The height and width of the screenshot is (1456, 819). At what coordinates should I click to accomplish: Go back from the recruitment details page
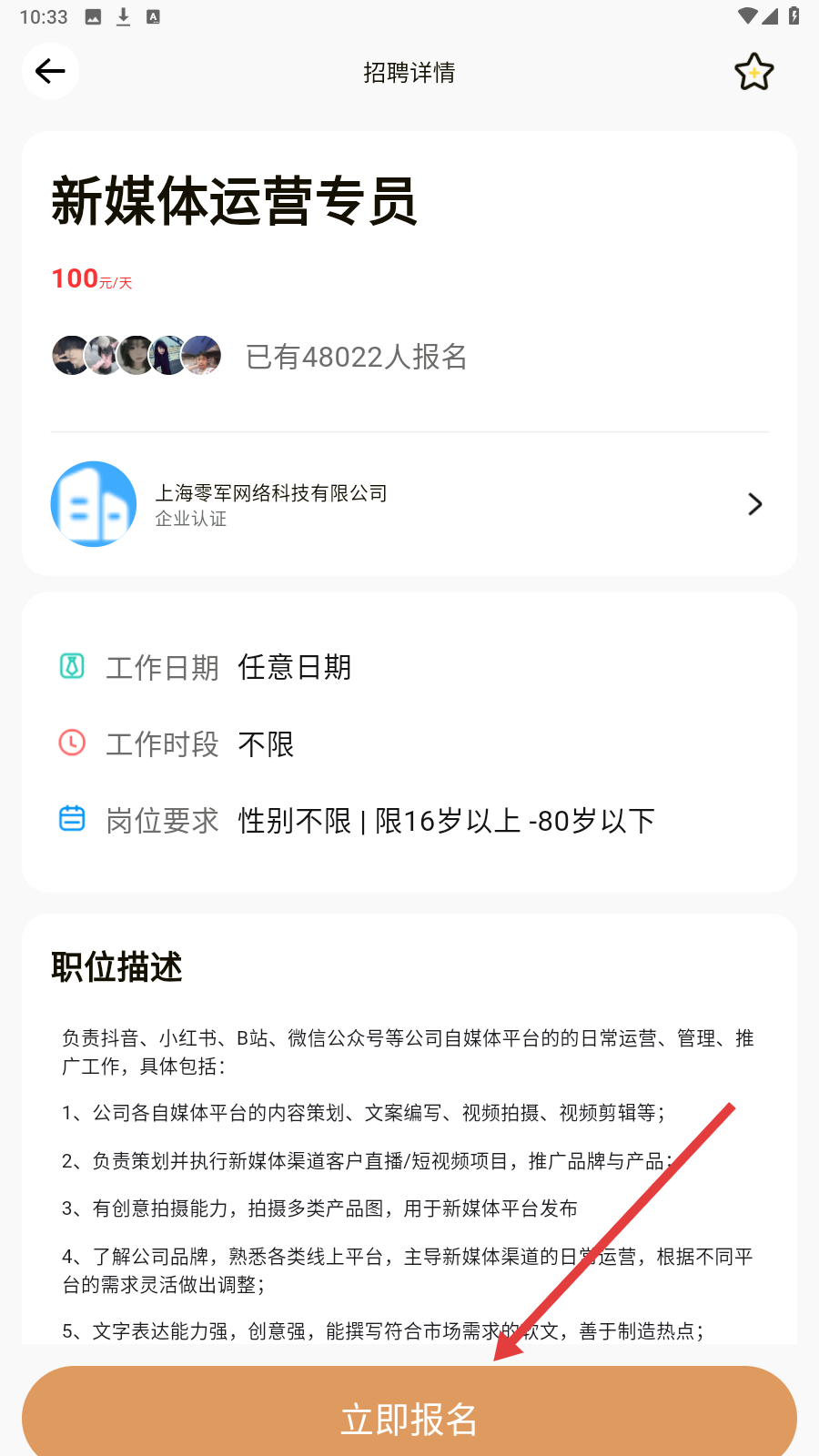pyautogui.click(x=50, y=71)
